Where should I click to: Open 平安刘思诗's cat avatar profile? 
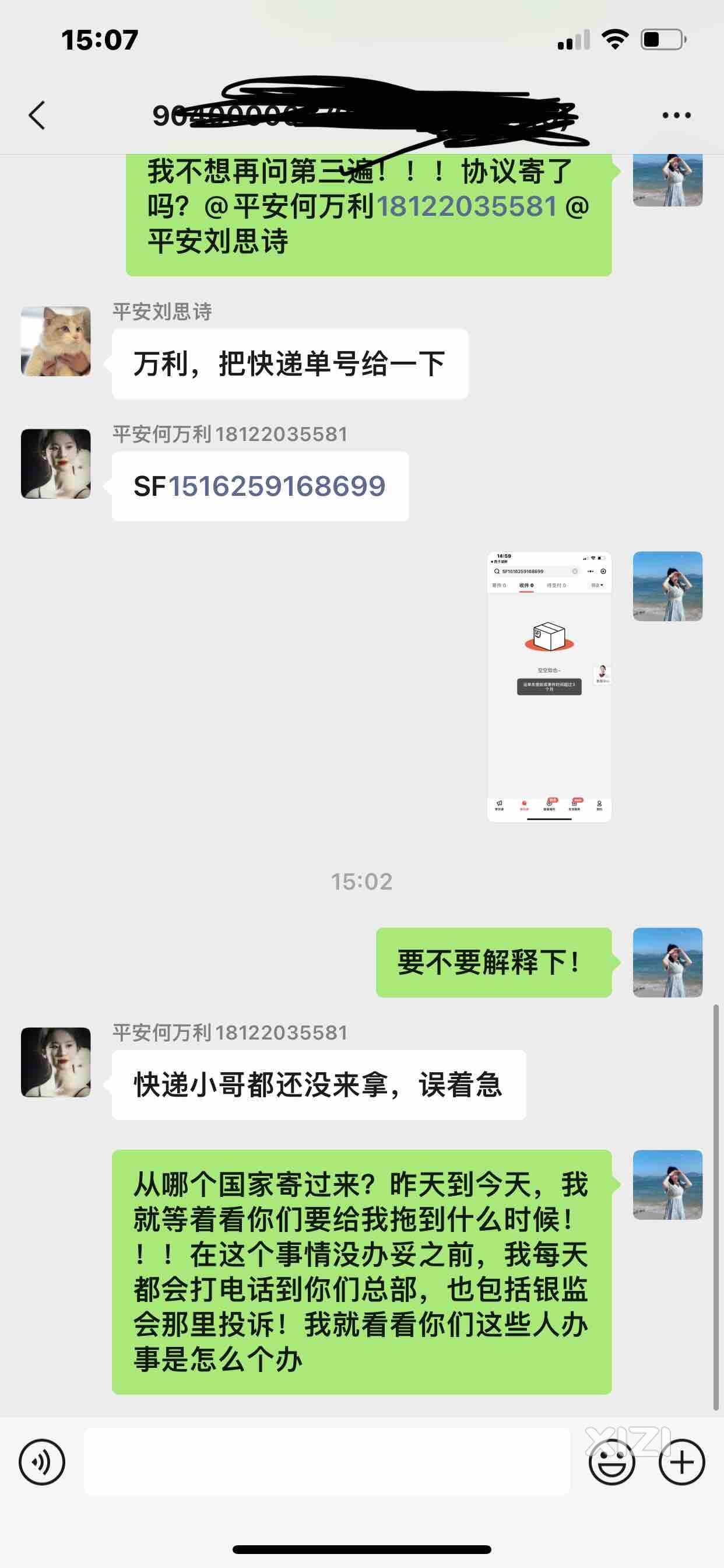tap(56, 341)
